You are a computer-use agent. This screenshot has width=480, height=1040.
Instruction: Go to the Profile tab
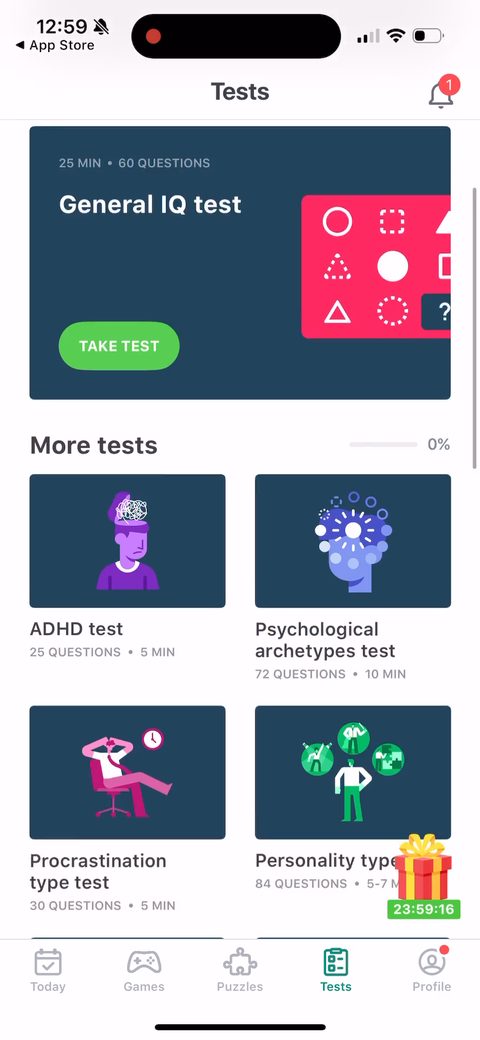point(432,970)
